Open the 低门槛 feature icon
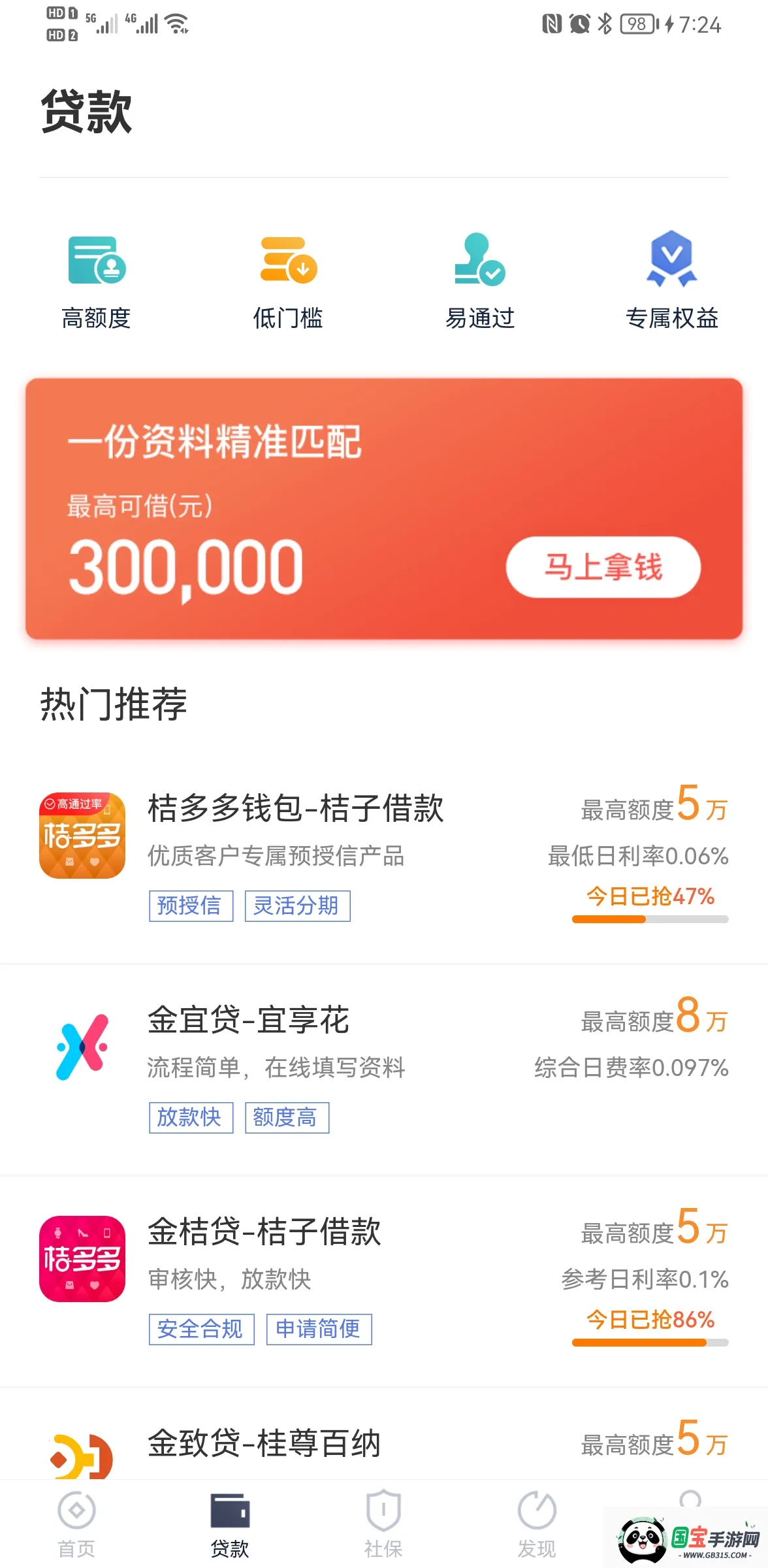Image resolution: width=768 pixels, height=1568 pixels. click(287, 261)
